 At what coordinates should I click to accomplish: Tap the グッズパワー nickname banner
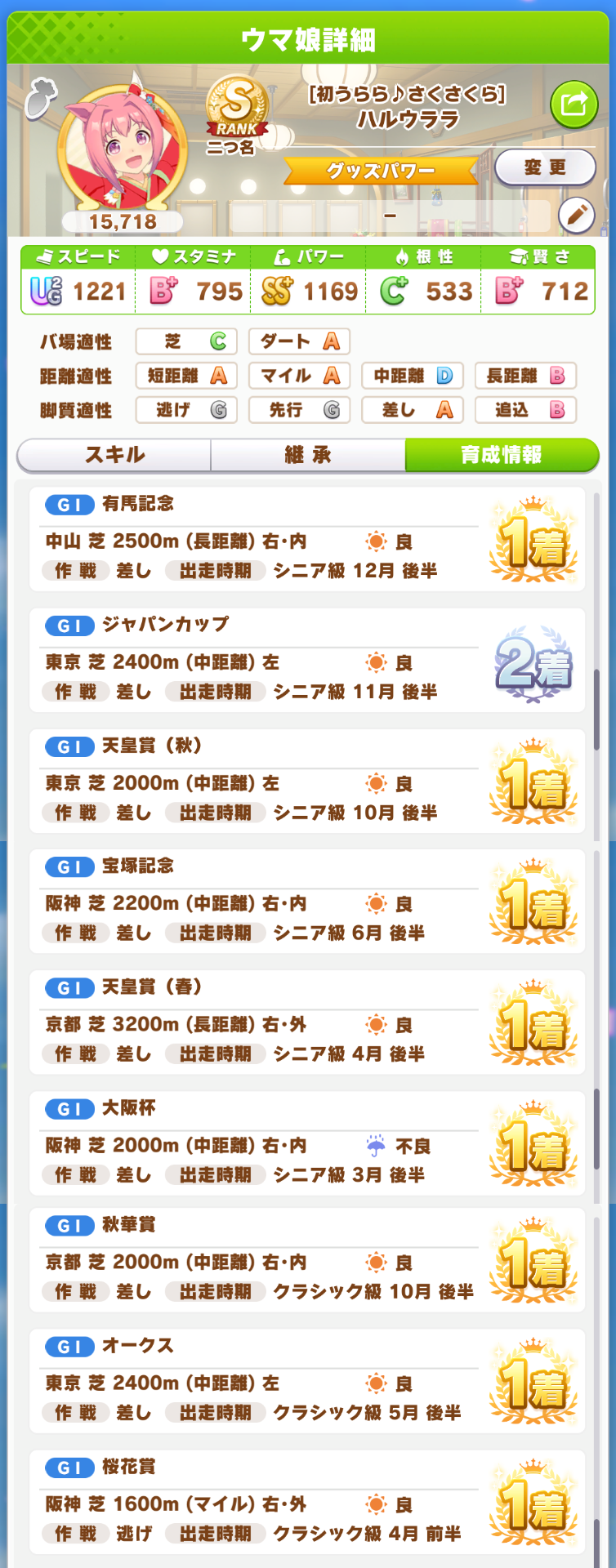(381, 171)
